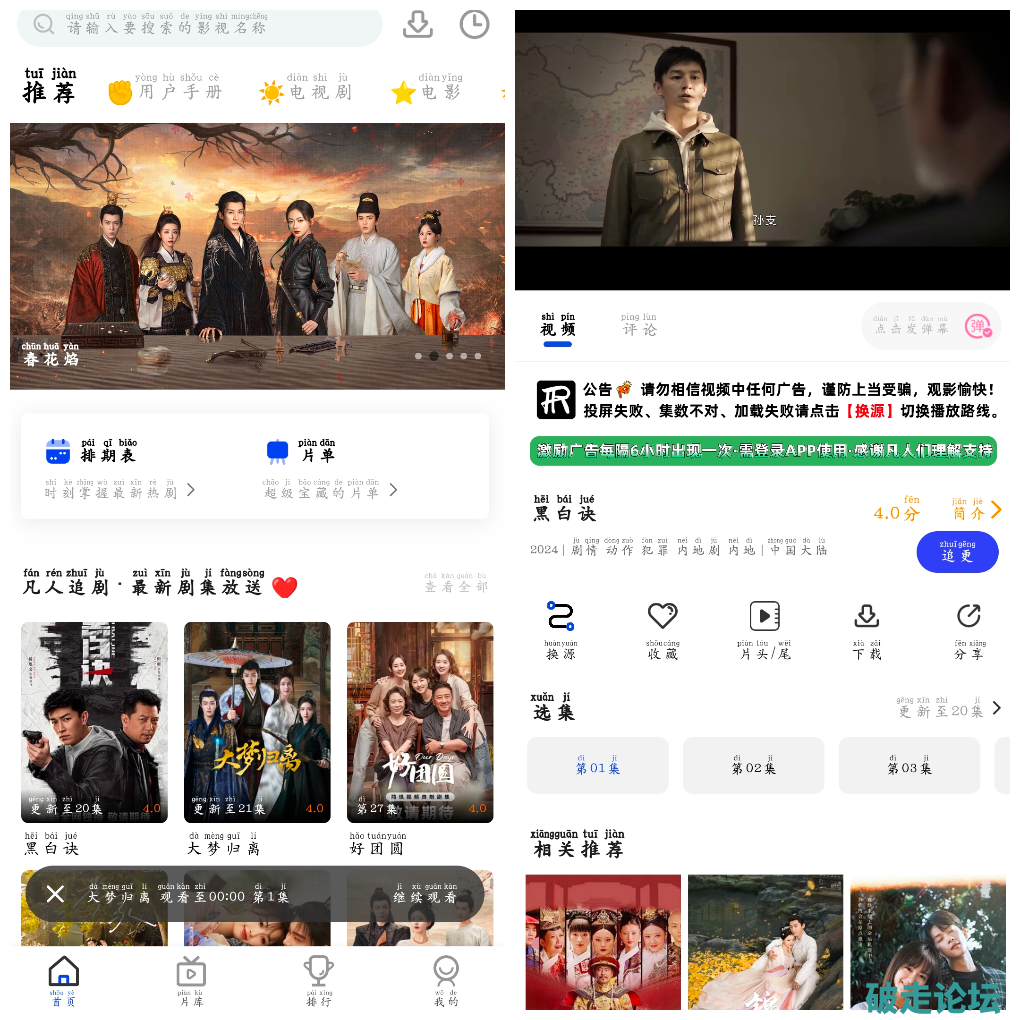Dismiss the 大梦归离 resume-watching banner
The width and height of the screenshot is (1020, 1020).
[x=56, y=894]
